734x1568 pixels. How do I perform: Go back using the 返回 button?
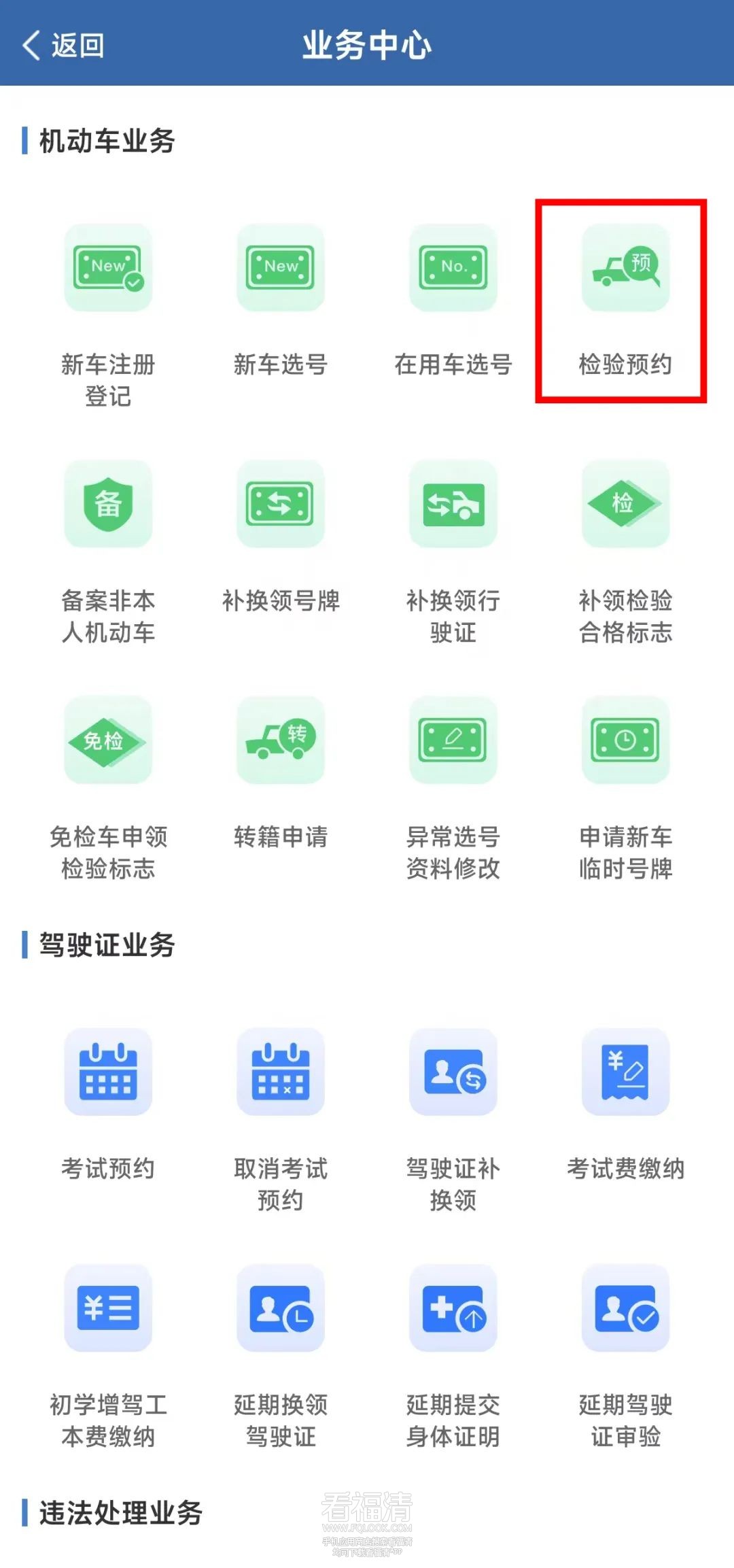(x=63, y=45)
